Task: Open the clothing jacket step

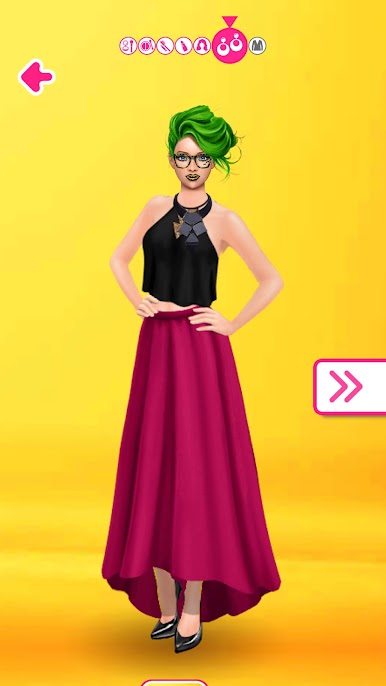Action: [257, 46]
